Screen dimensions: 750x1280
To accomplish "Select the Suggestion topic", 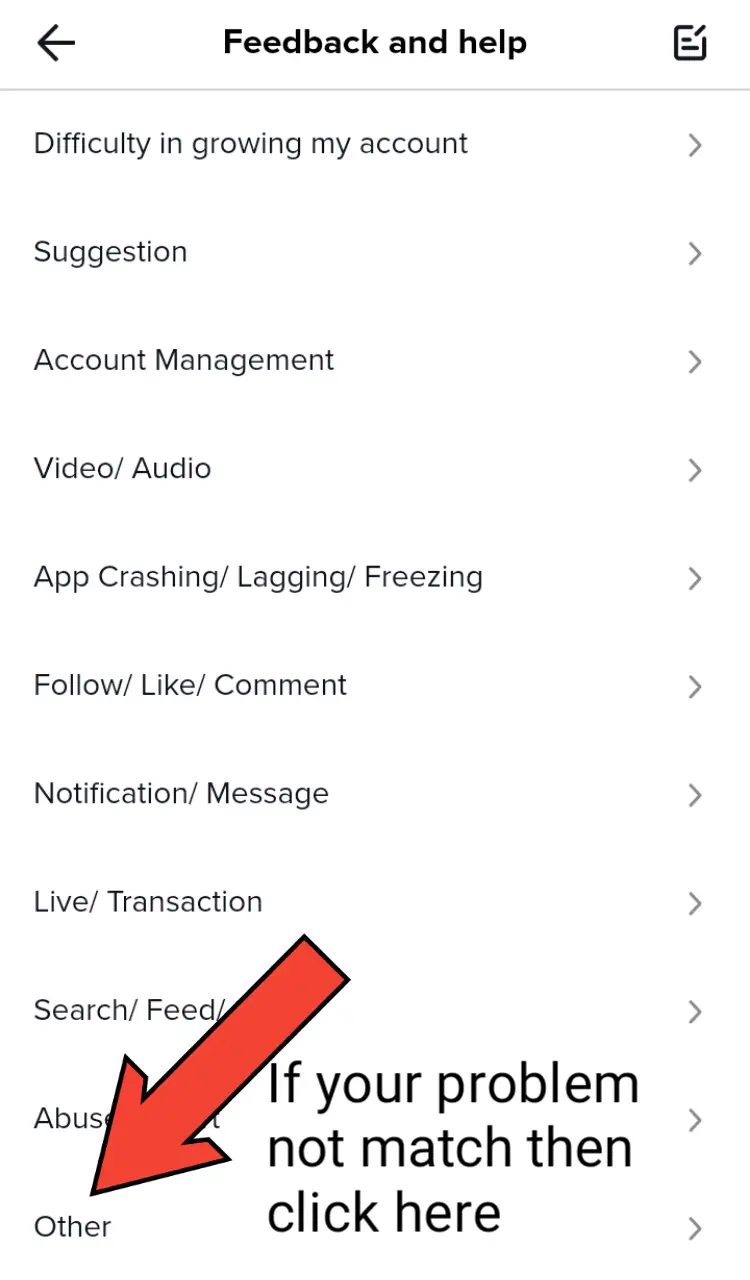I will pos(375,252).
